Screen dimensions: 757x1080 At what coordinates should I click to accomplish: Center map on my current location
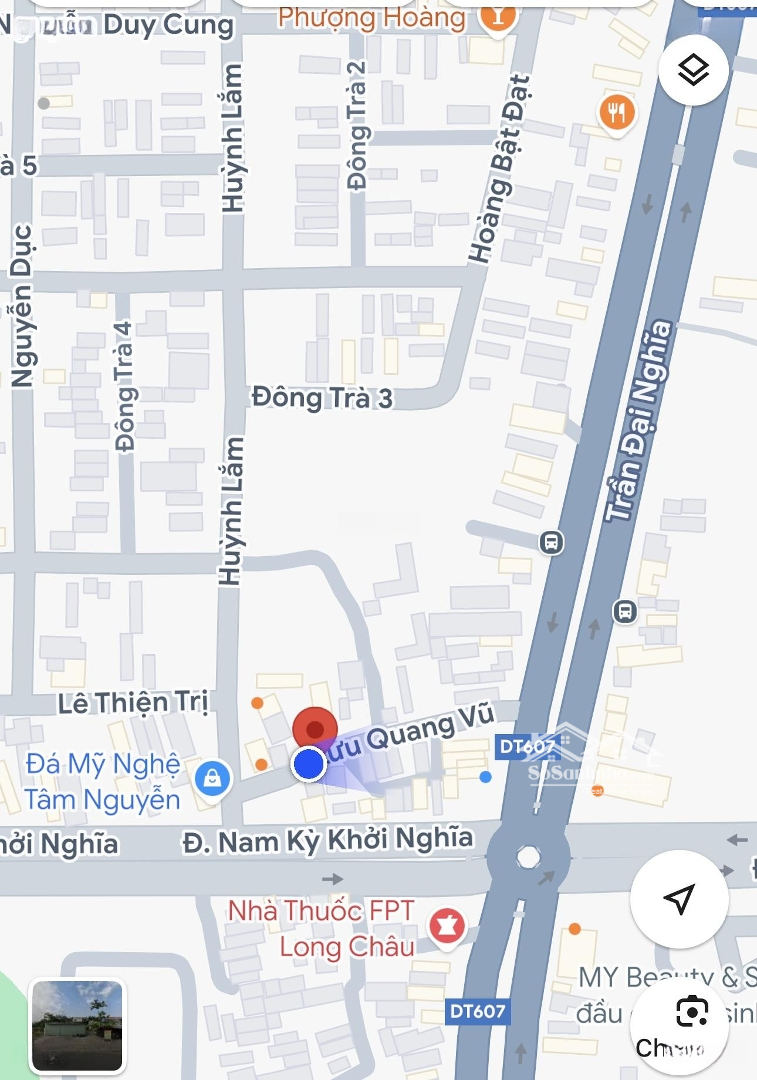(679, 898)
